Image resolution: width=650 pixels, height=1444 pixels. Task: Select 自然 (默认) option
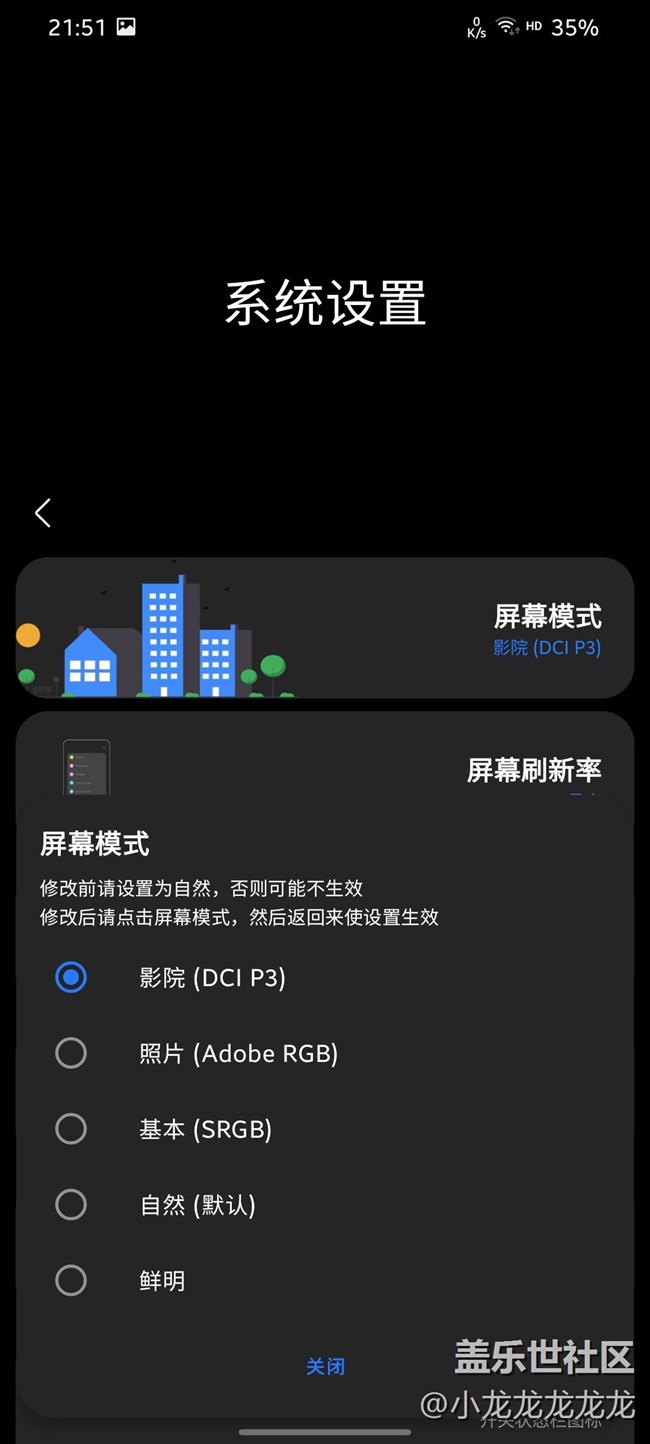click(x=71, y=1205)
